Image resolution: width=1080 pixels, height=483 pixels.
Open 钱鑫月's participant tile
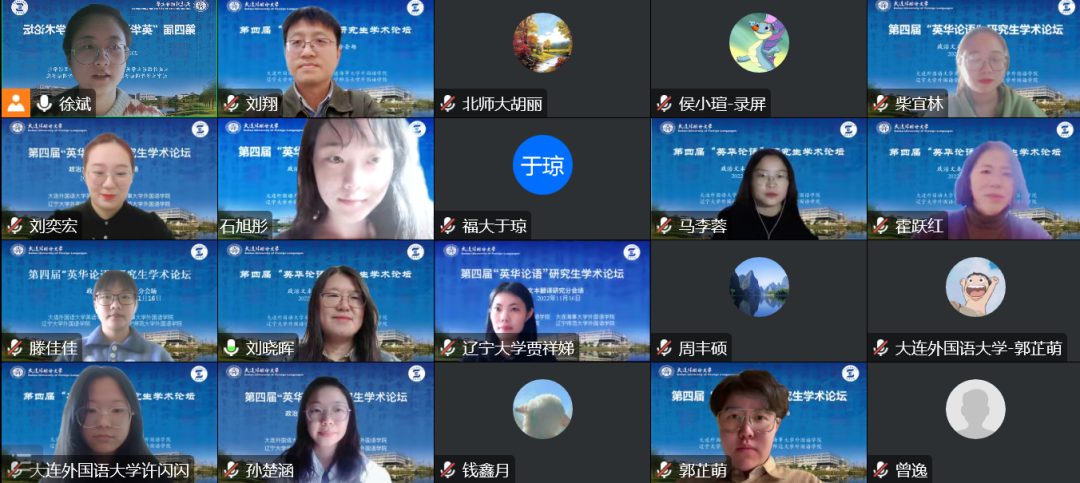(x=542, y=422)
